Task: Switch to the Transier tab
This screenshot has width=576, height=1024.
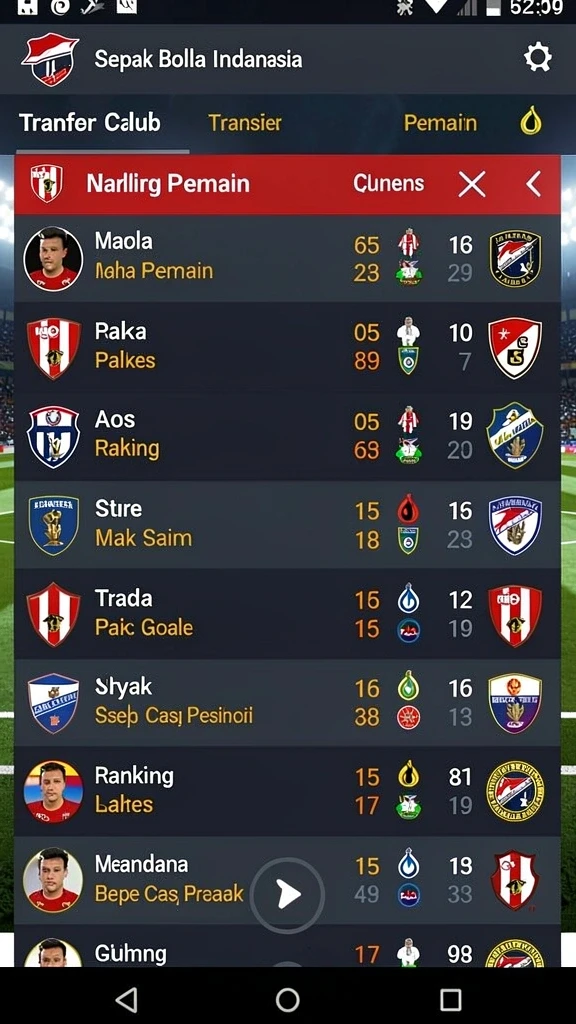Action: point(245,123)
